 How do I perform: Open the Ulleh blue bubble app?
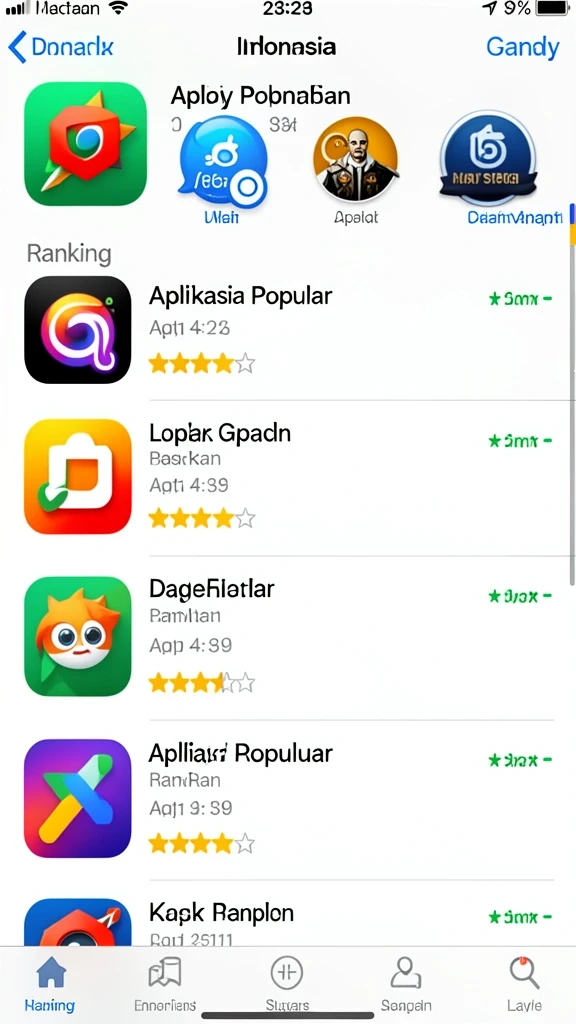point(222,161)
